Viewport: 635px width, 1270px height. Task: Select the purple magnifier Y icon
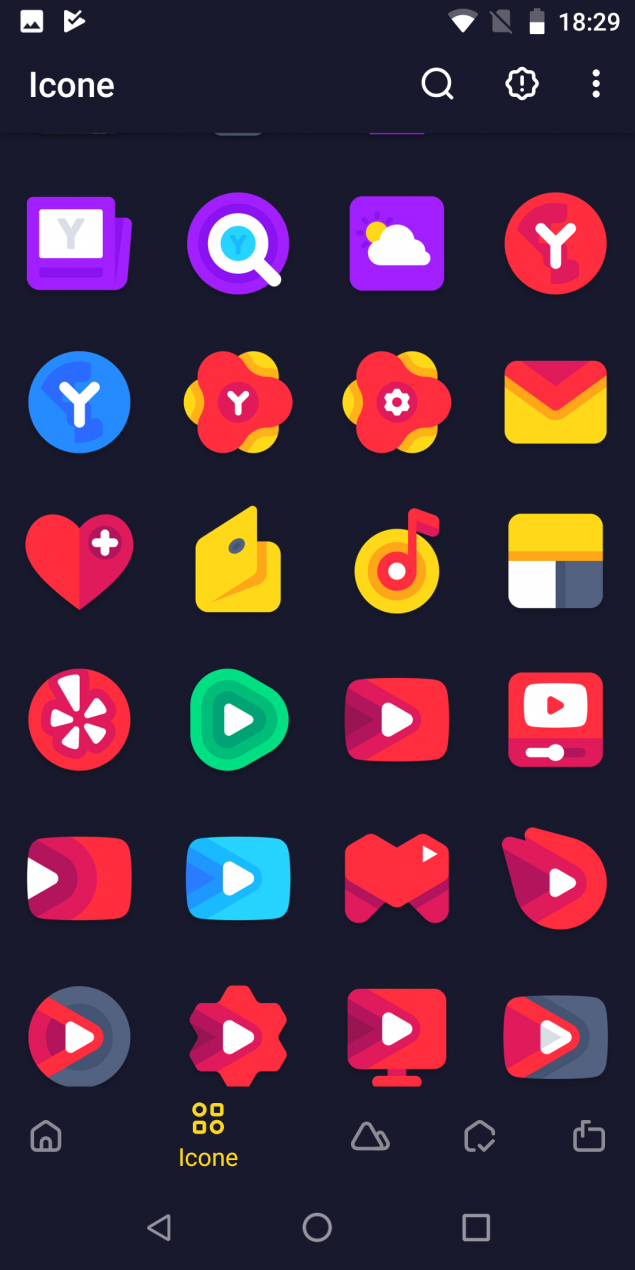pos(238,241)
